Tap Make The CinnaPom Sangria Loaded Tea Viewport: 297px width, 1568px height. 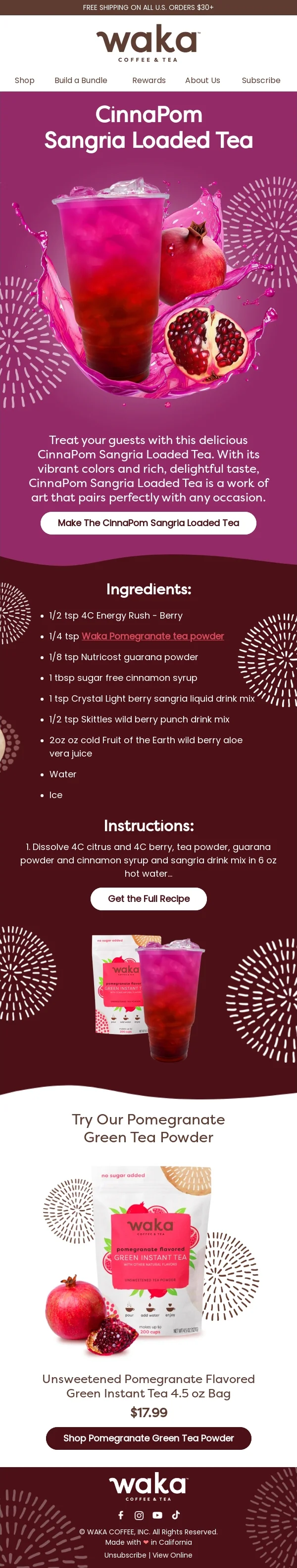(x=148, y=523)
